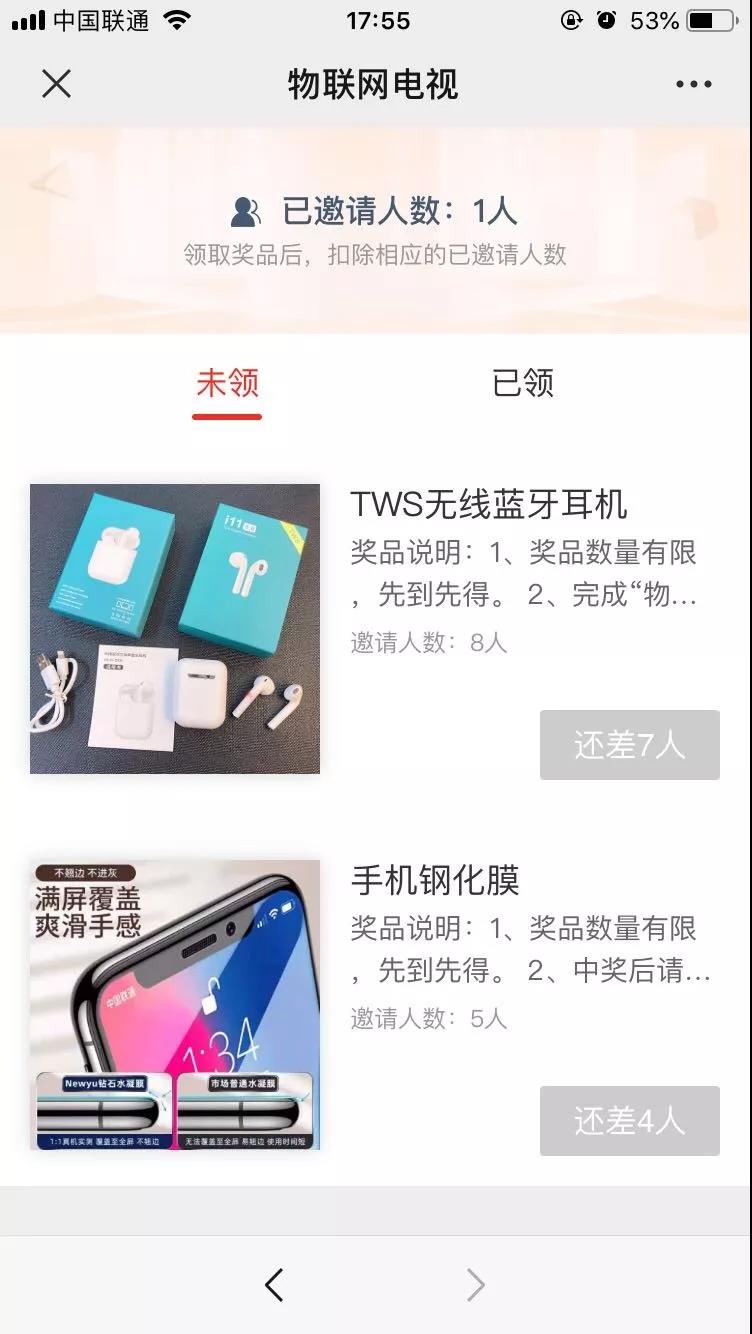Go back with the browser back arrow
Screen dimensions: 752x1334
[274, 1285]
